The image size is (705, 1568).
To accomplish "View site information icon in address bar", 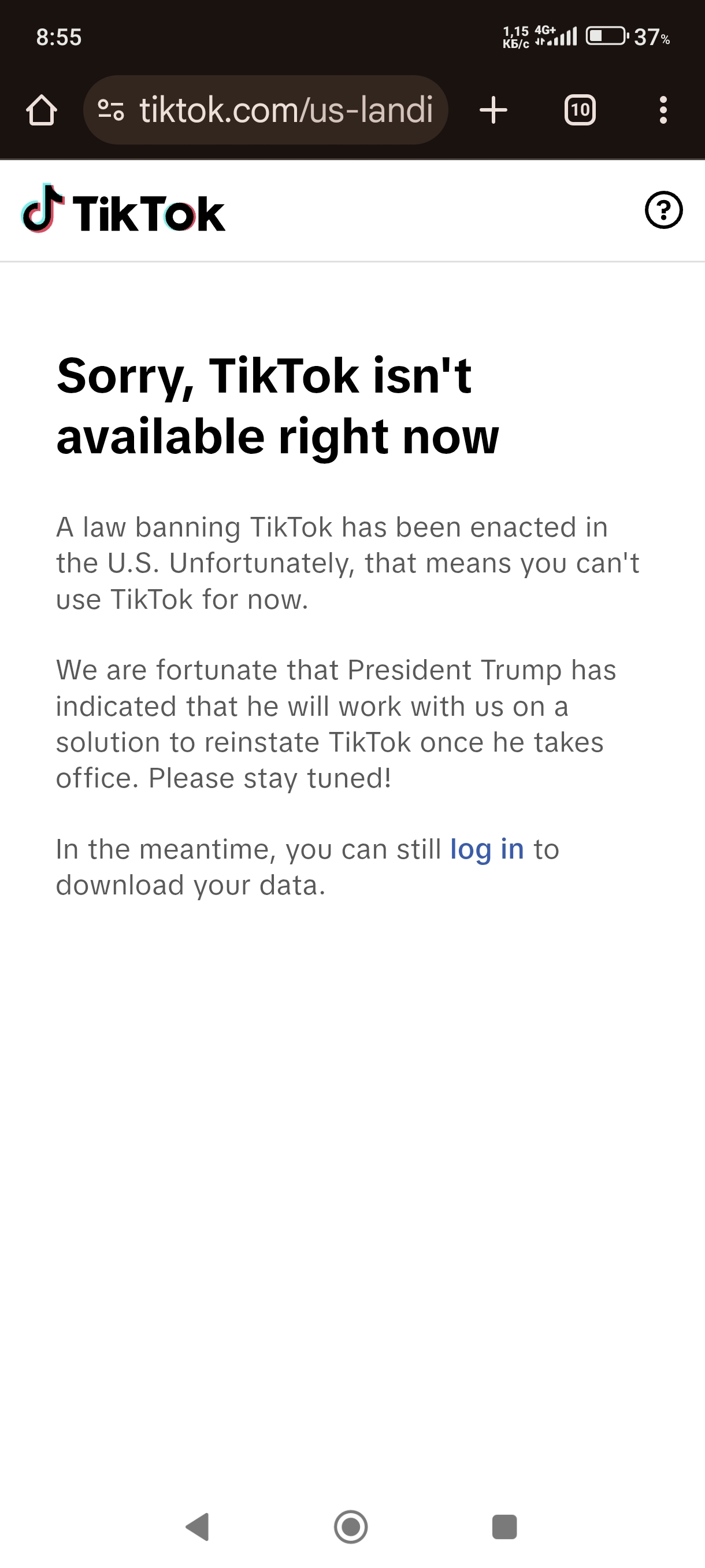I will click(x=112, y=110).
